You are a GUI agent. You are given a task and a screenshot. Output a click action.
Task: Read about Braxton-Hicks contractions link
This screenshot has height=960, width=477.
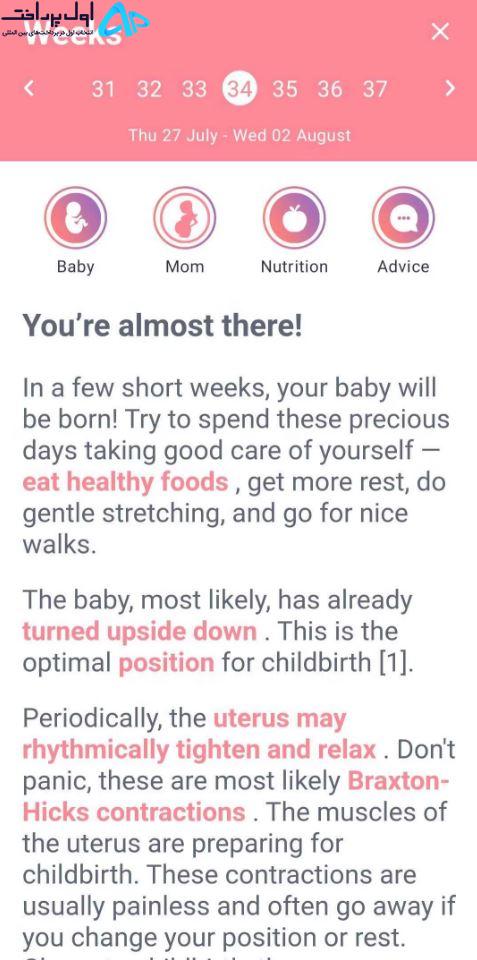[236, 797]
